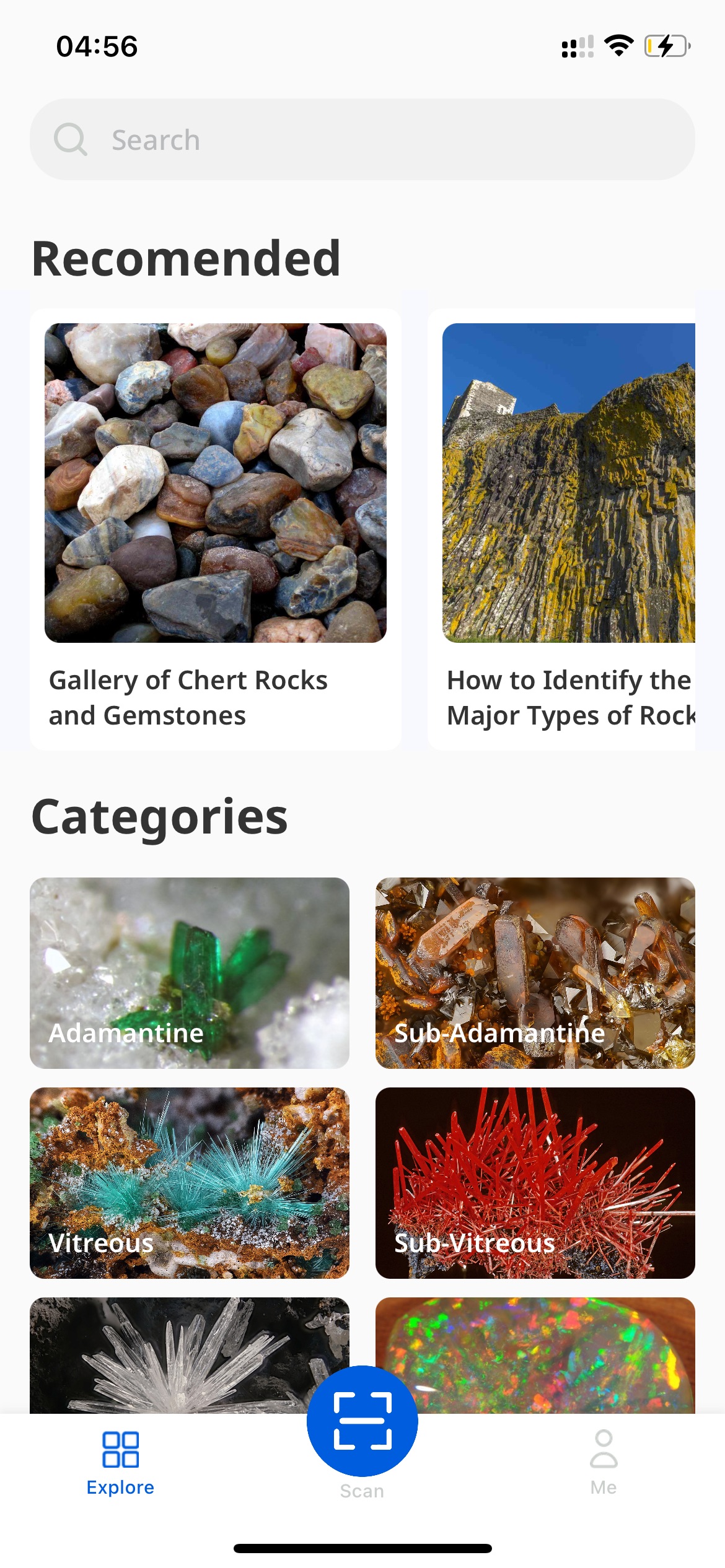
Task: Open Gallery of Chert Rocks and Gemstones article
Action: pyautogui.click(x=216, y=529)
